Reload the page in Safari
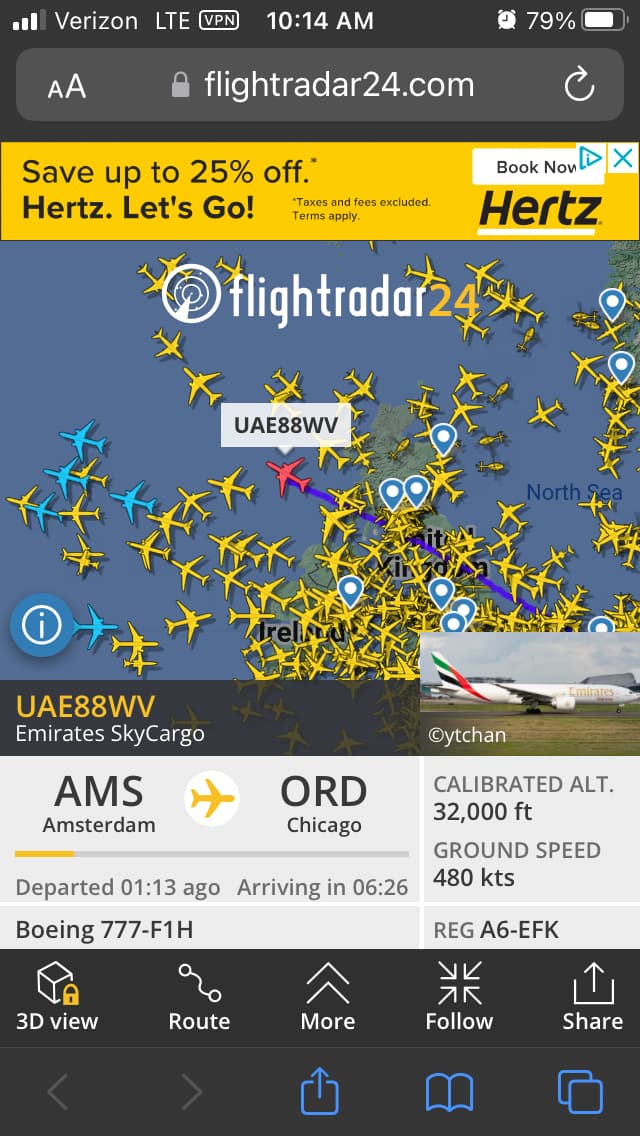 click(579, 86)
